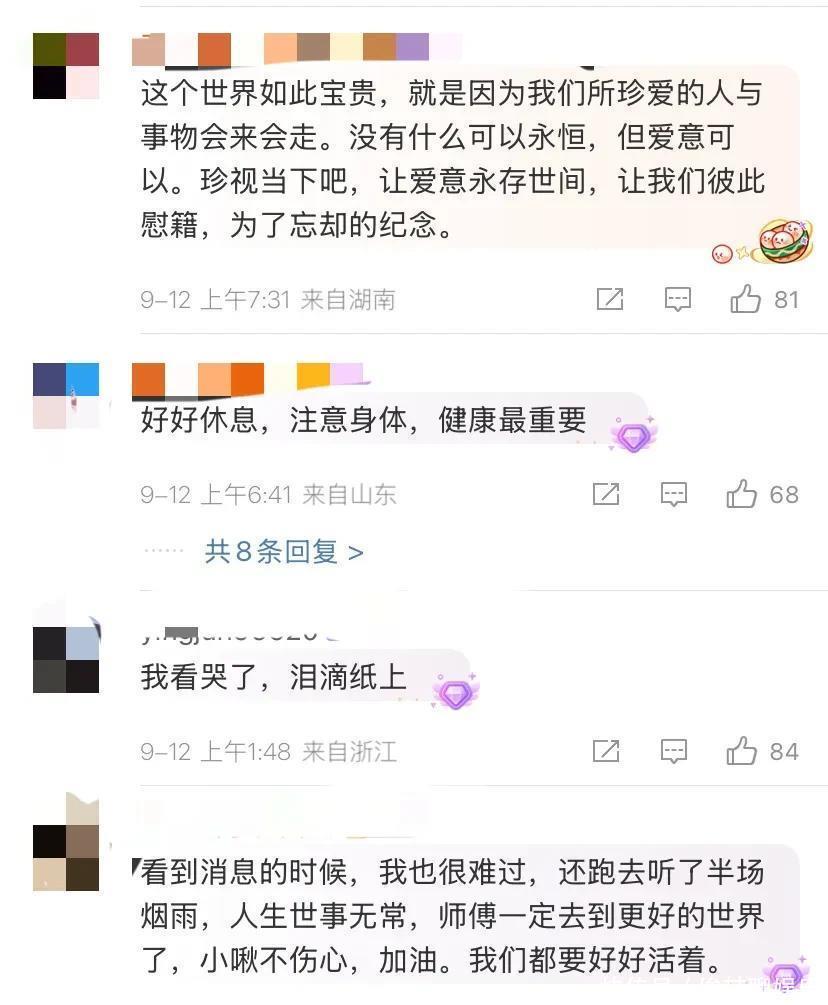The image size is (828, 1005).
Task: Open avatar of commenter from 浙江
Action: coord(66,660)
